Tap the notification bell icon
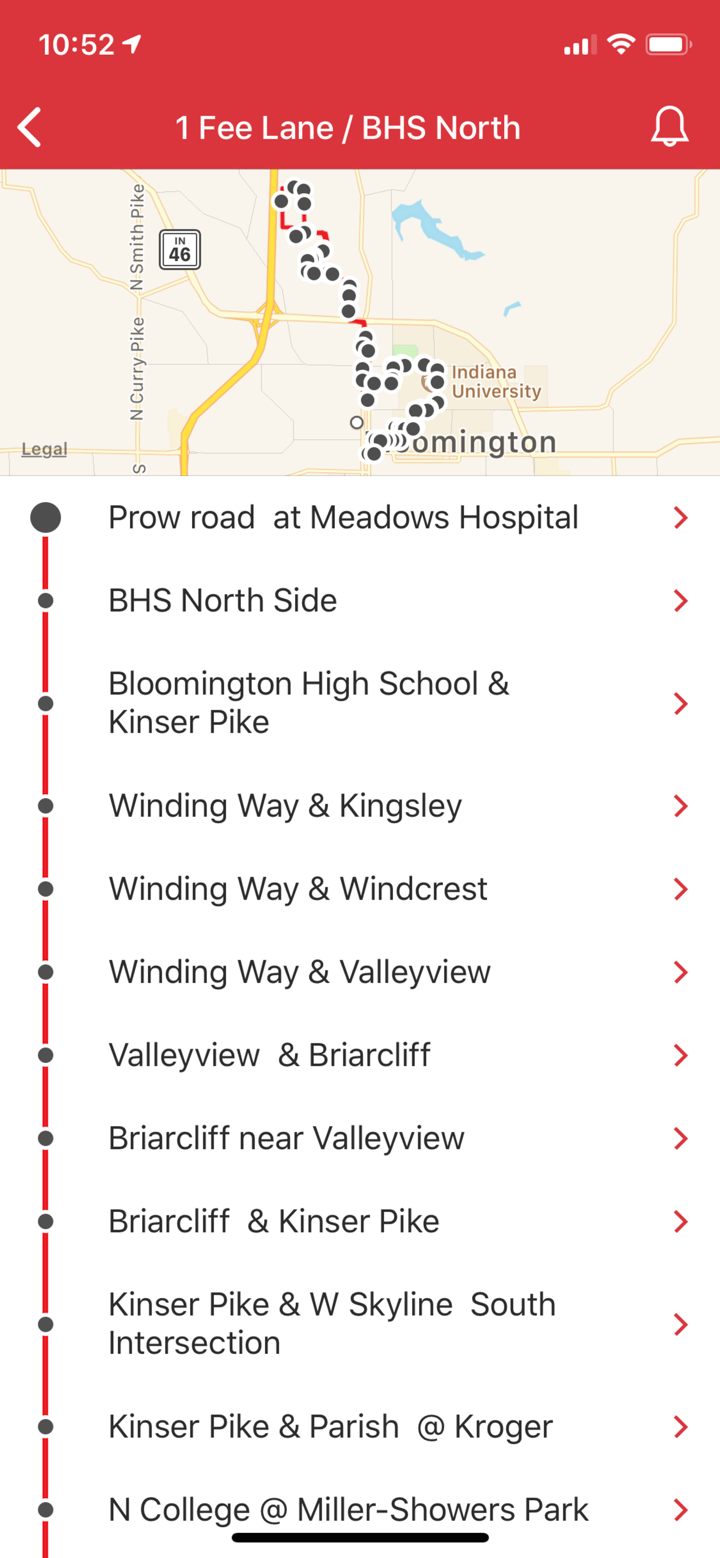720x1558 pixels. [x=669, y=127]
